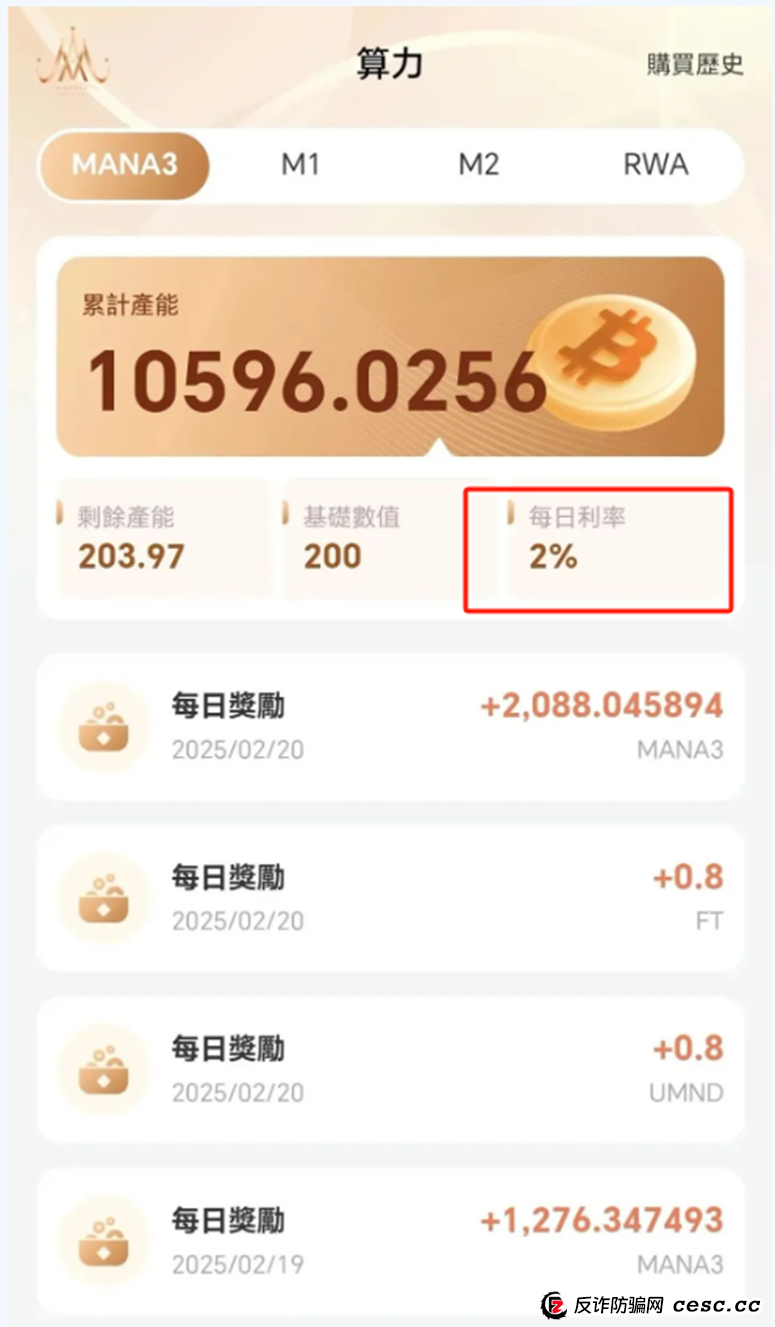This screenshot has height=1327, width=775.
Task: Switch to the M1 tab
Action: pos(301,166)
